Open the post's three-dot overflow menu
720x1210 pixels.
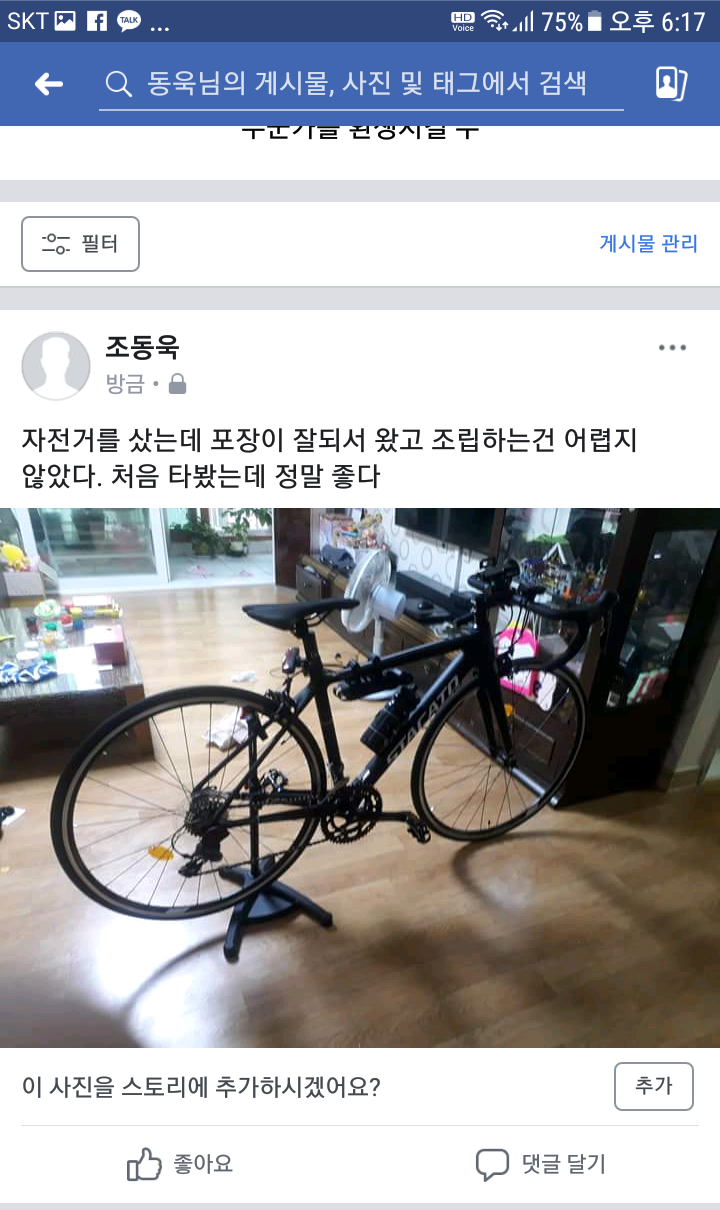[x=672, y=348]
